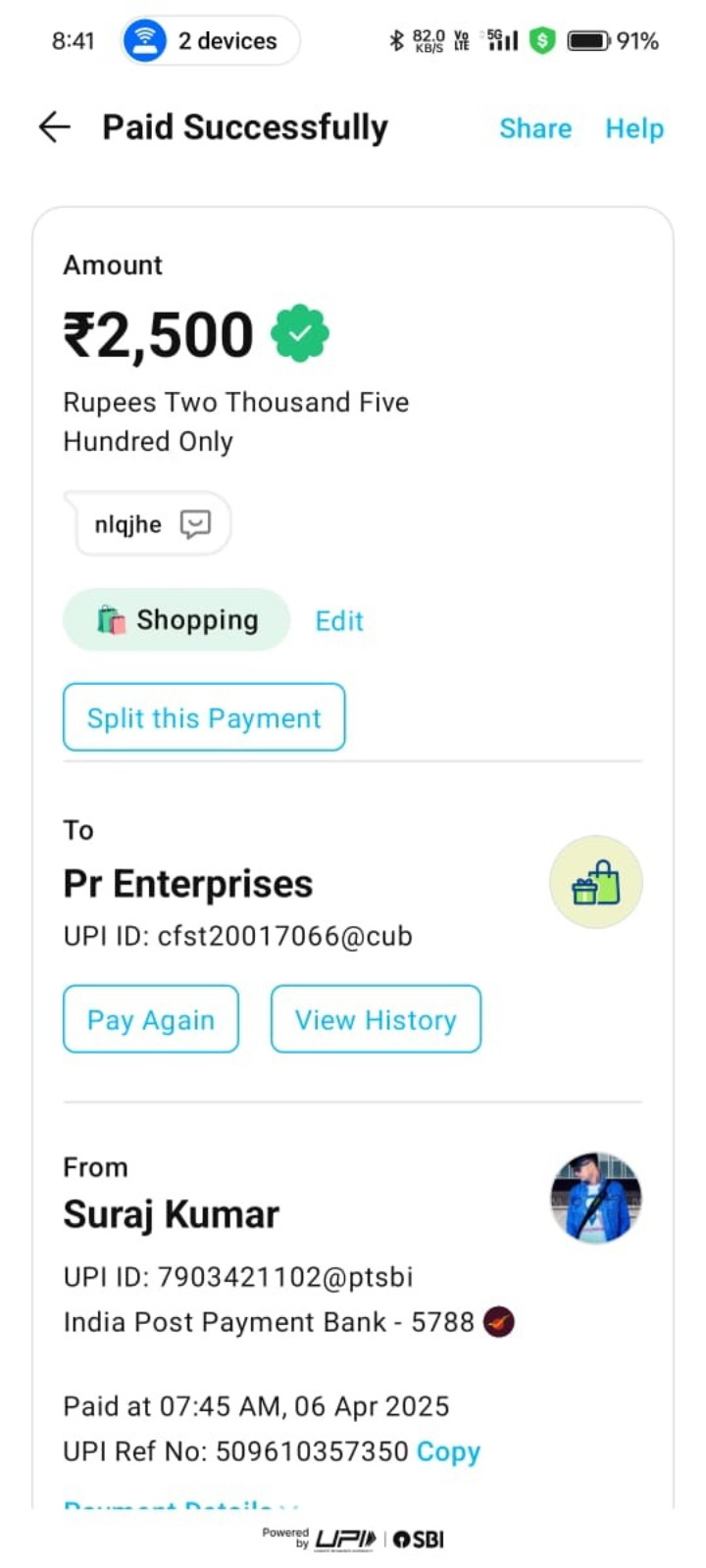Select the Shopping category chip
The height and width of the screenshot is (1568, 706).
(176, 620)
